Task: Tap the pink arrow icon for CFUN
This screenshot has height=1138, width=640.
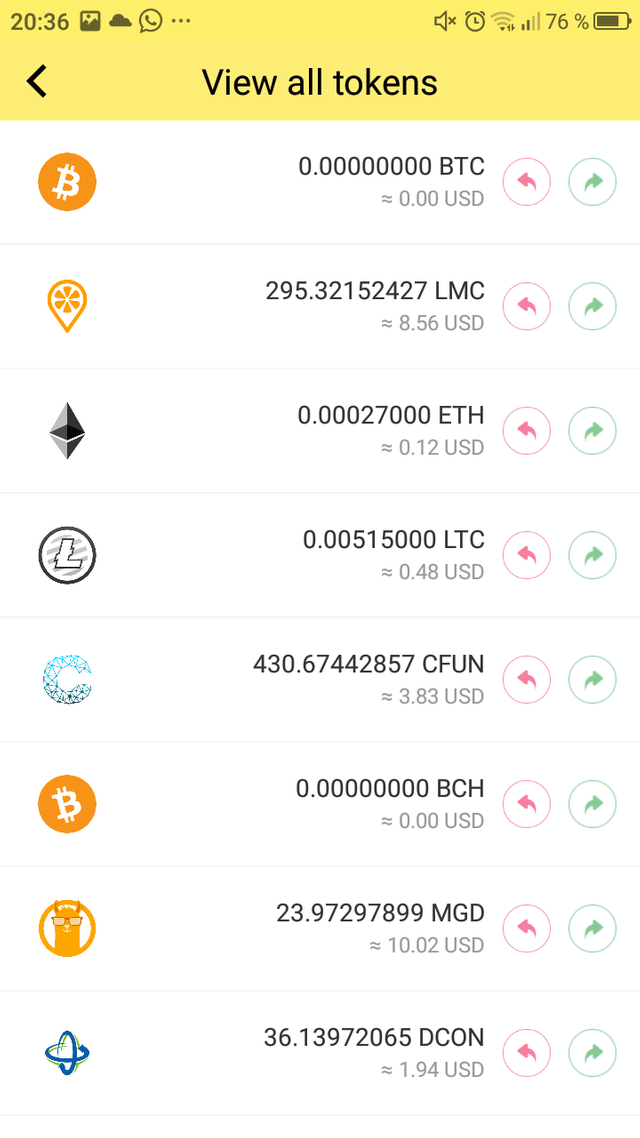Action: point(527,680)
